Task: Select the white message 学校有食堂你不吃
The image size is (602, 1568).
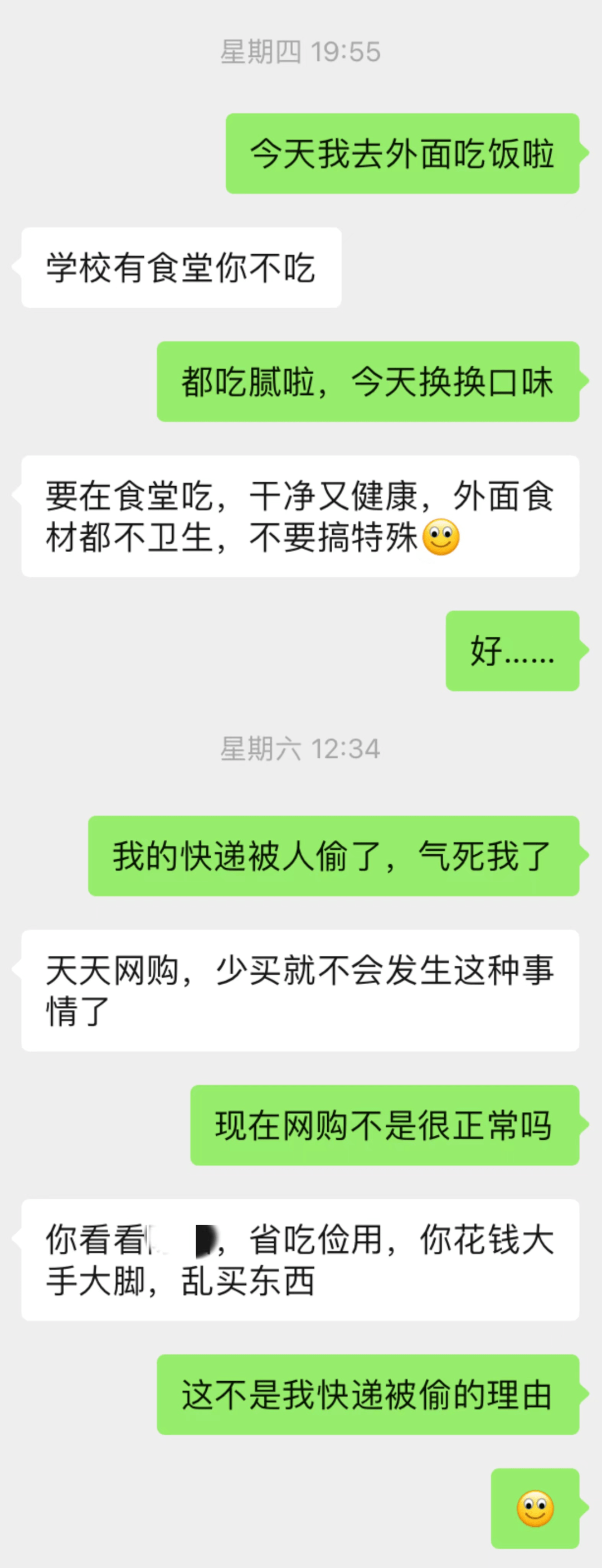Action: click(x=181, y=266)
